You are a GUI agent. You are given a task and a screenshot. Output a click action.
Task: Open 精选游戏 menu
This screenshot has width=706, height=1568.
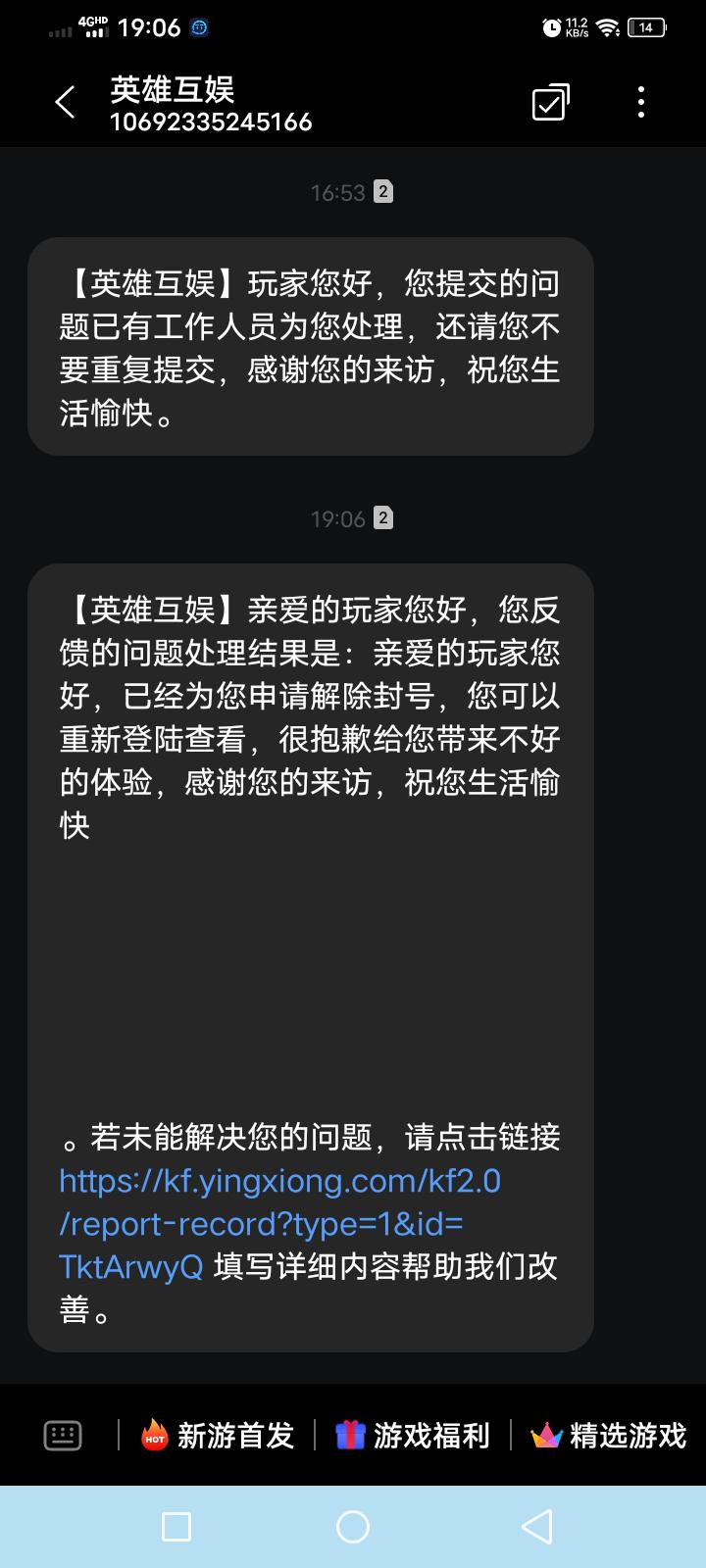click(608, 1436)
